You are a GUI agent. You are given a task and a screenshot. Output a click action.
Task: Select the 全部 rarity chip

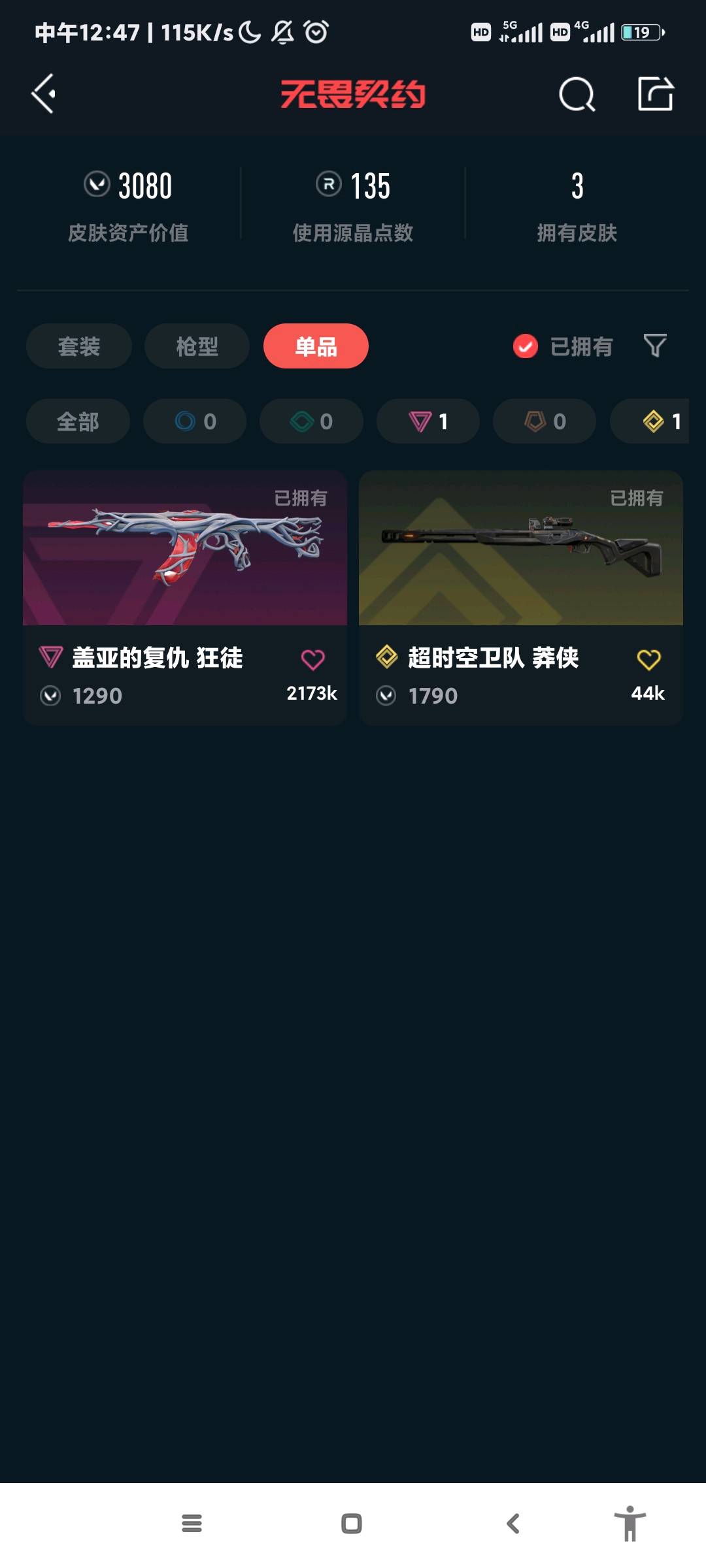pos(78,421)
